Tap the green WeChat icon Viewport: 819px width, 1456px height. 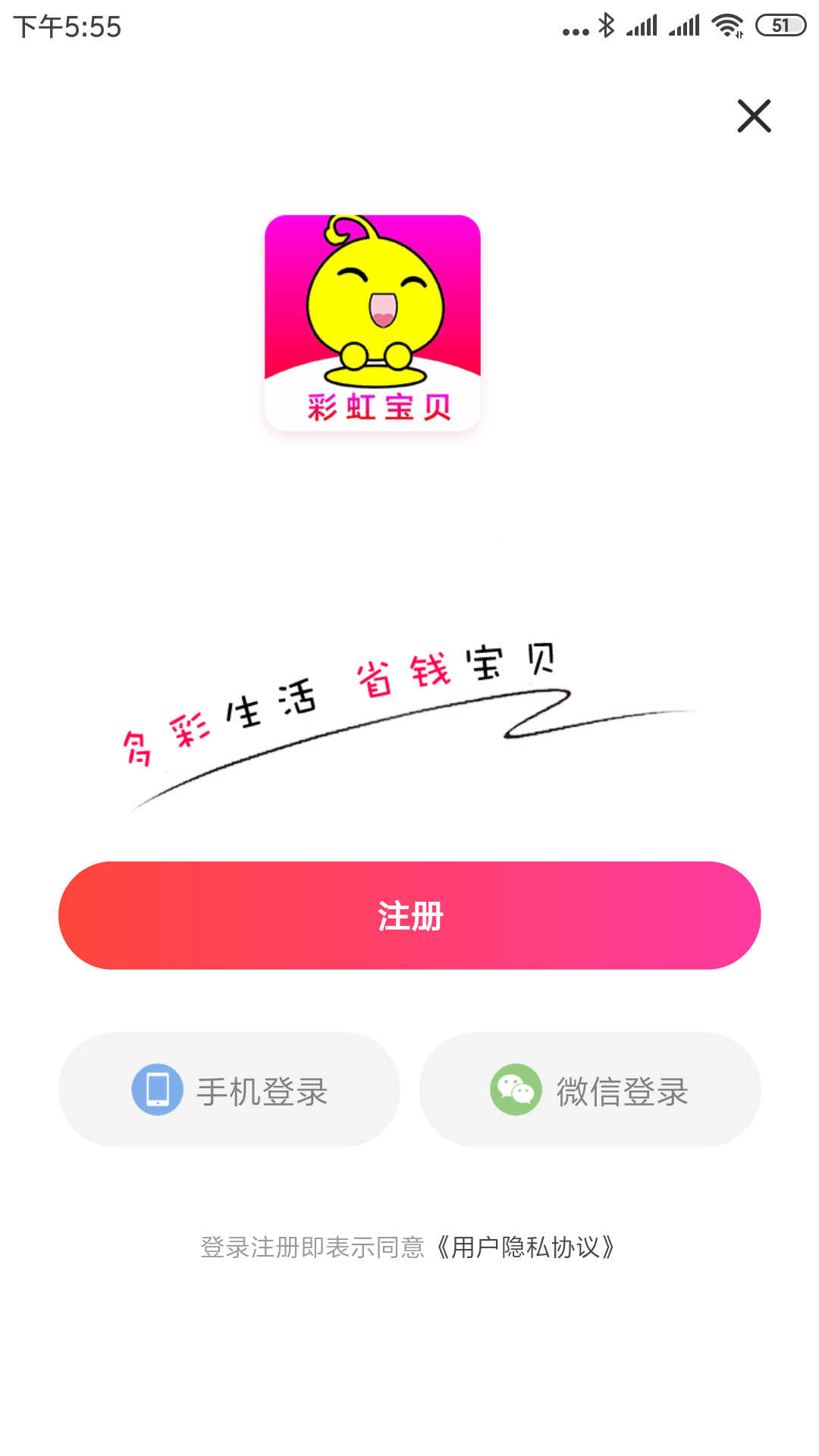click(516, 1088)
